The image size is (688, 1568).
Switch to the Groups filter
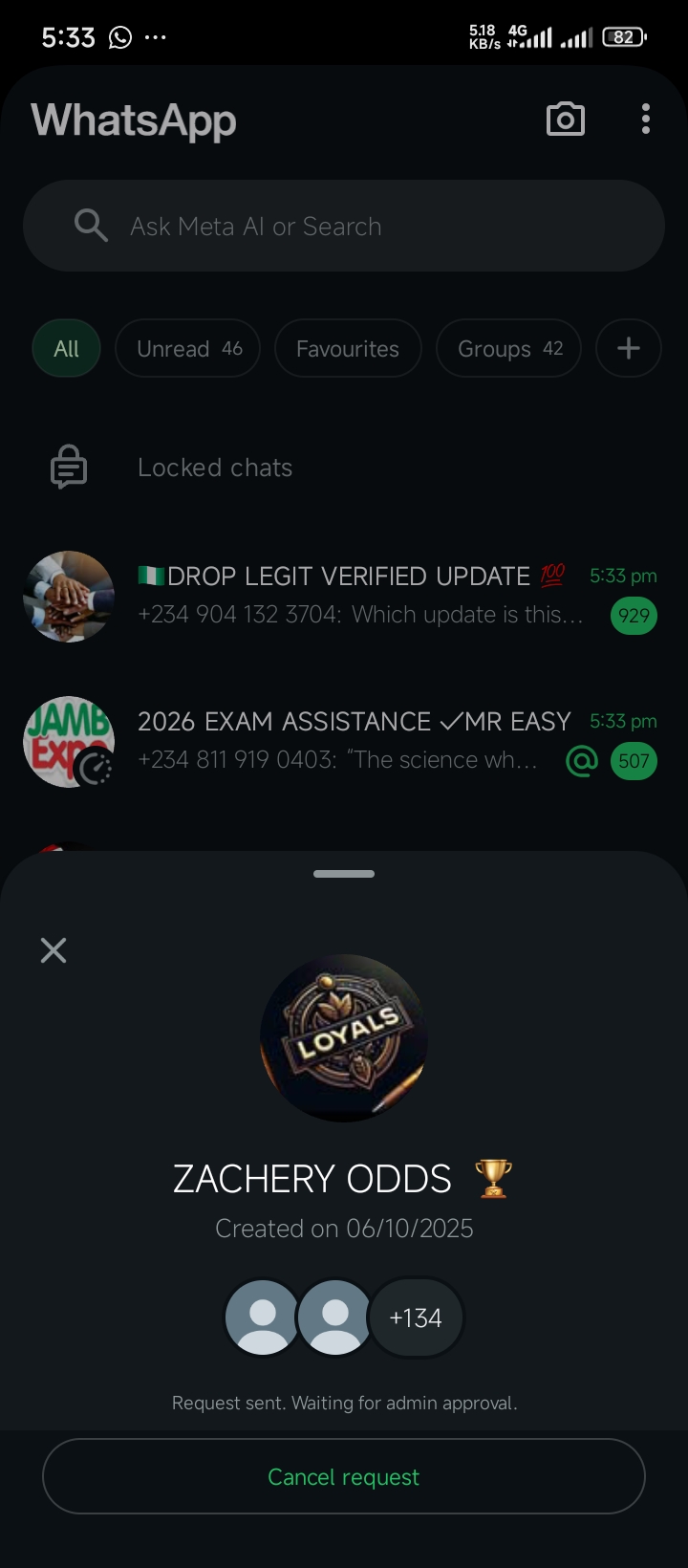tap(509, 349)
